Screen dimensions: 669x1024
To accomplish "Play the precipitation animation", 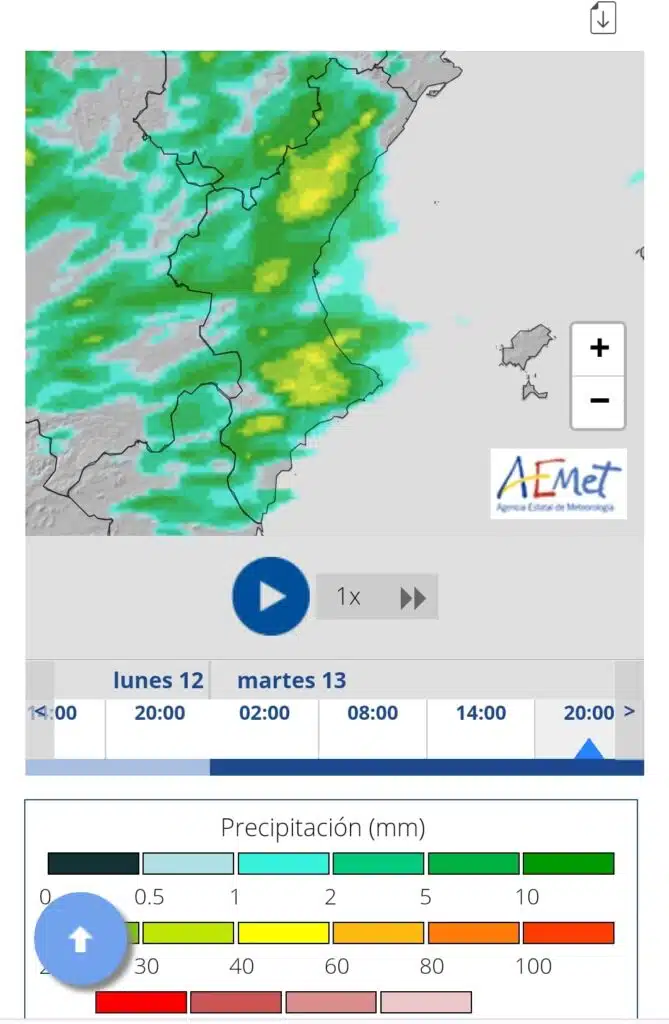I will [271, 597].
